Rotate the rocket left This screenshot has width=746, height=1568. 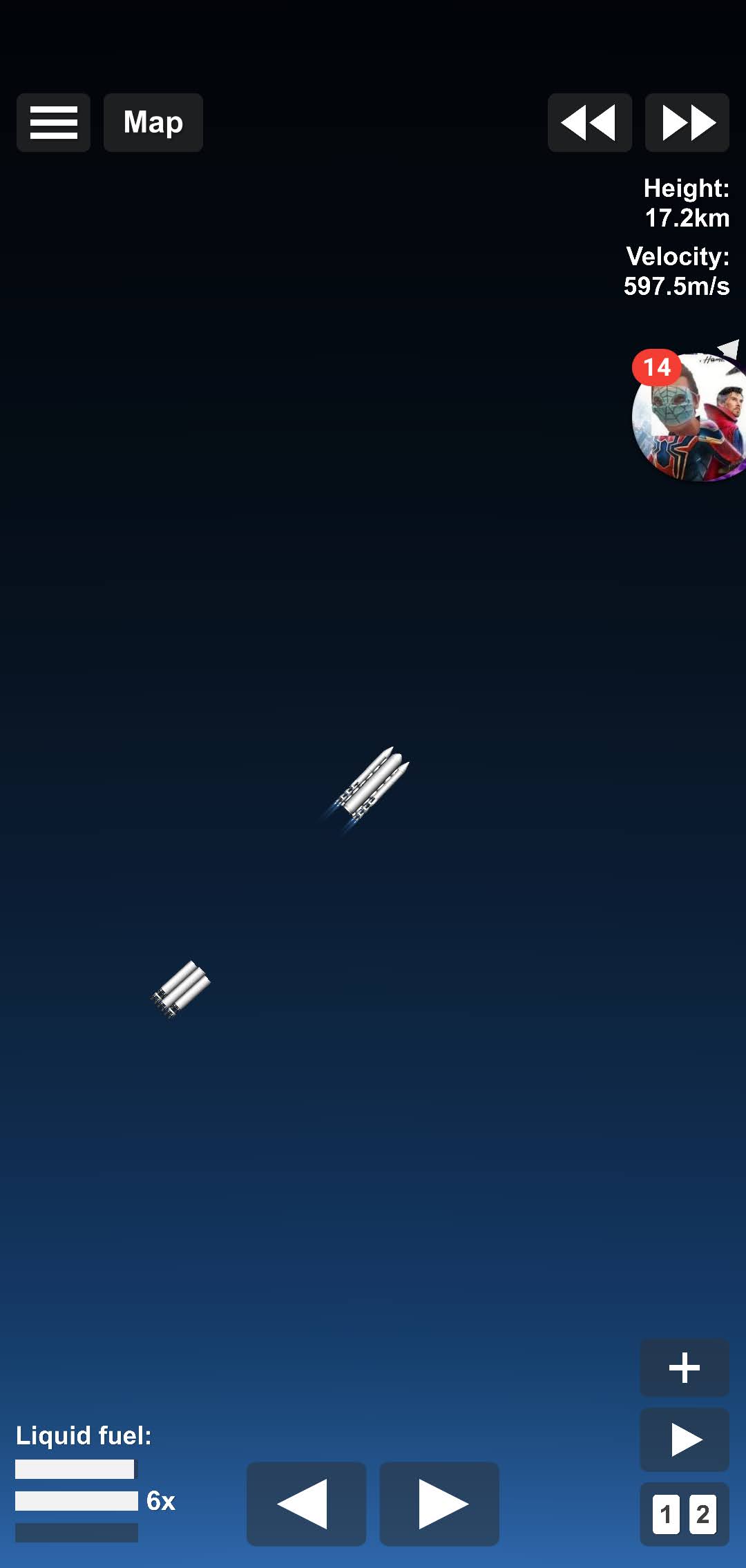coord(306,1504)
